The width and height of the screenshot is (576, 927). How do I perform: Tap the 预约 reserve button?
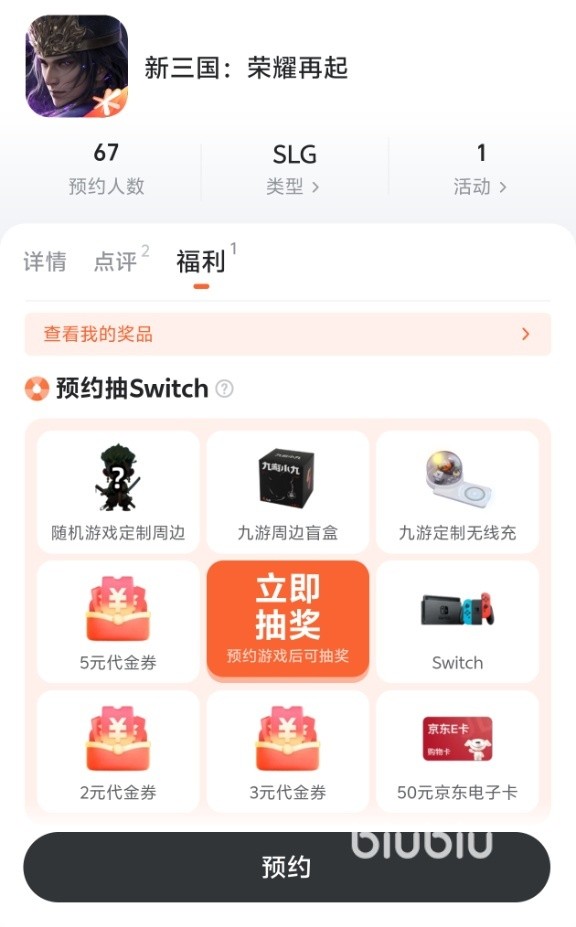coord(287,867)
